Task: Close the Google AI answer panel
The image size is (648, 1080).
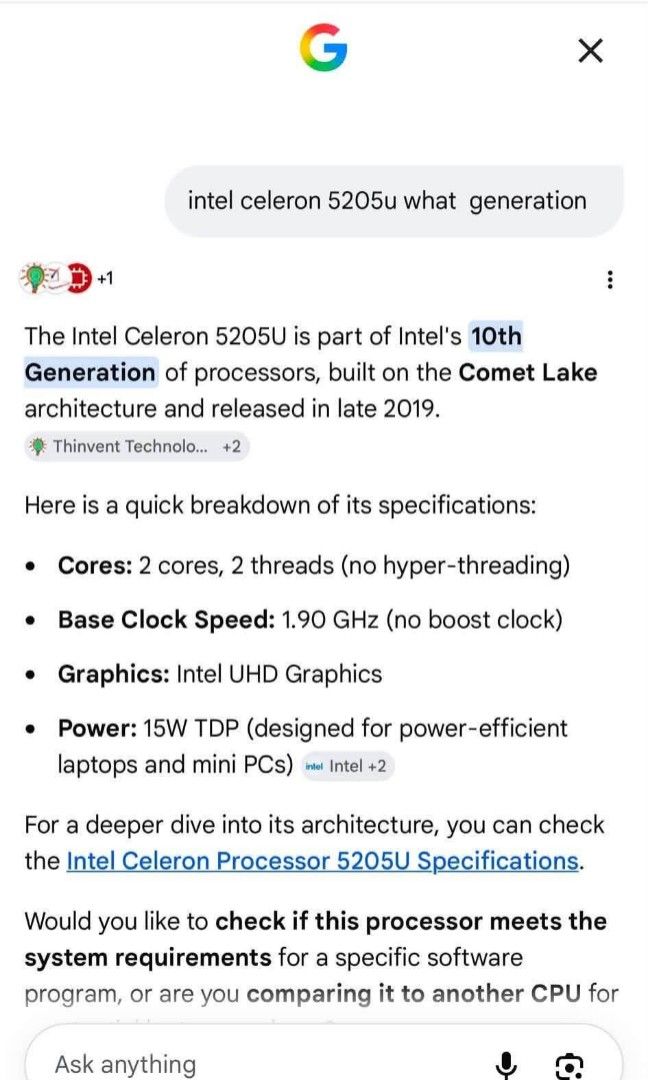Action: coord(590,50)
